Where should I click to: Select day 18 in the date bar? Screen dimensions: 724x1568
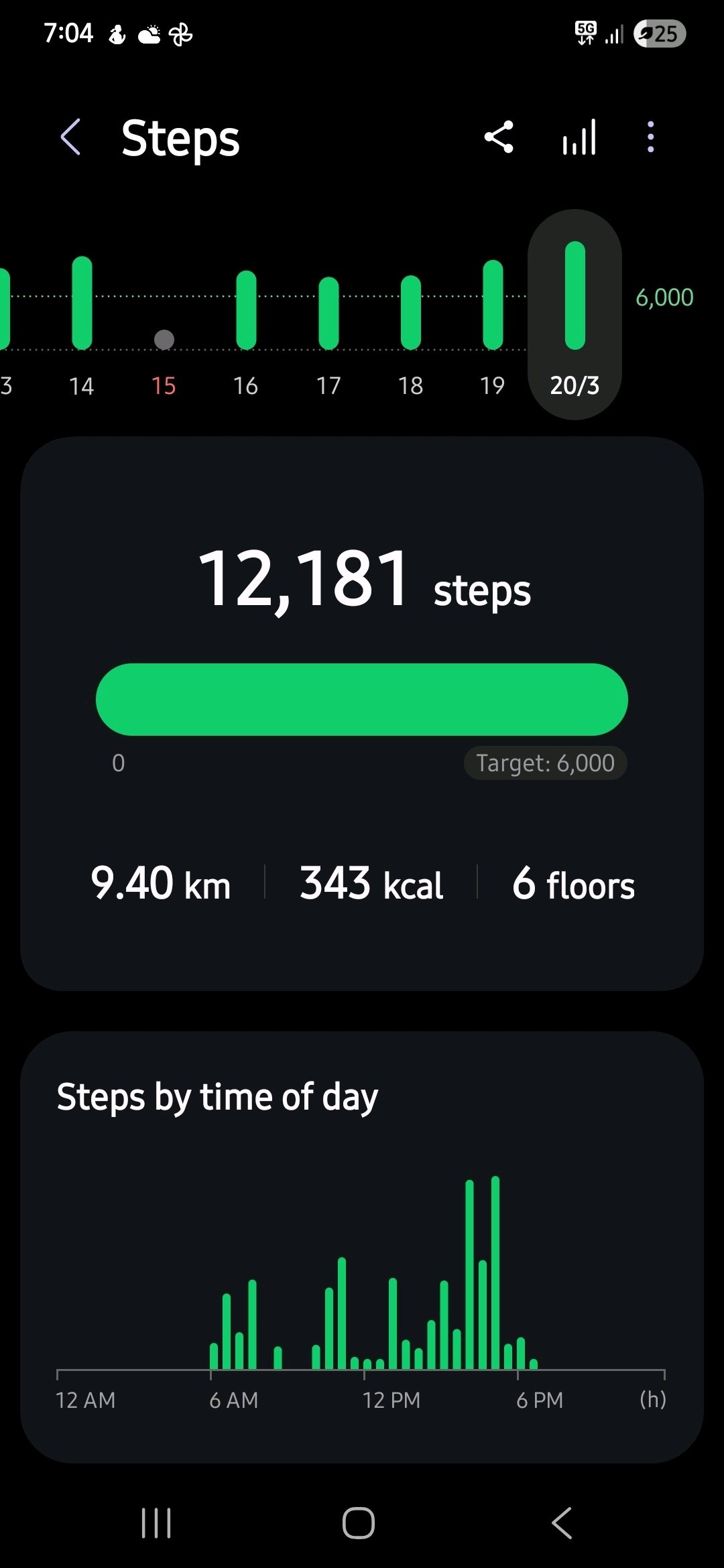click(x=410, y=322)
